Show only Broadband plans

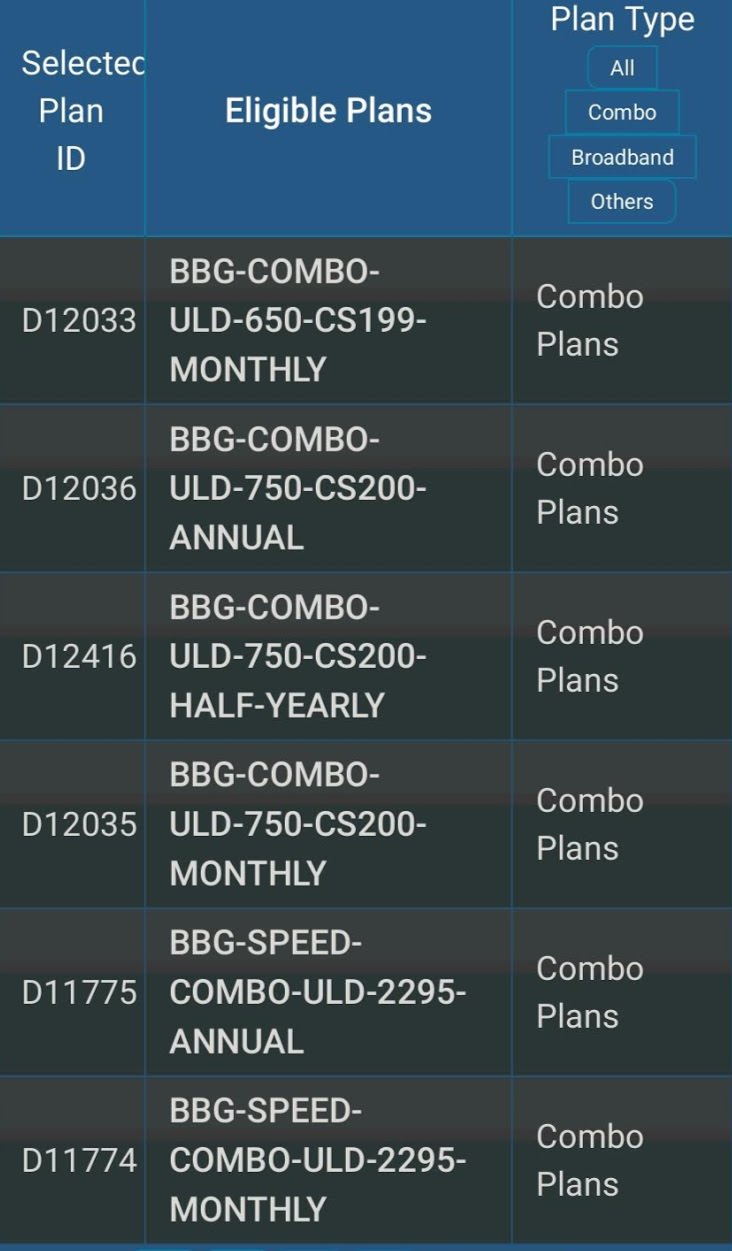pos(622,157)
